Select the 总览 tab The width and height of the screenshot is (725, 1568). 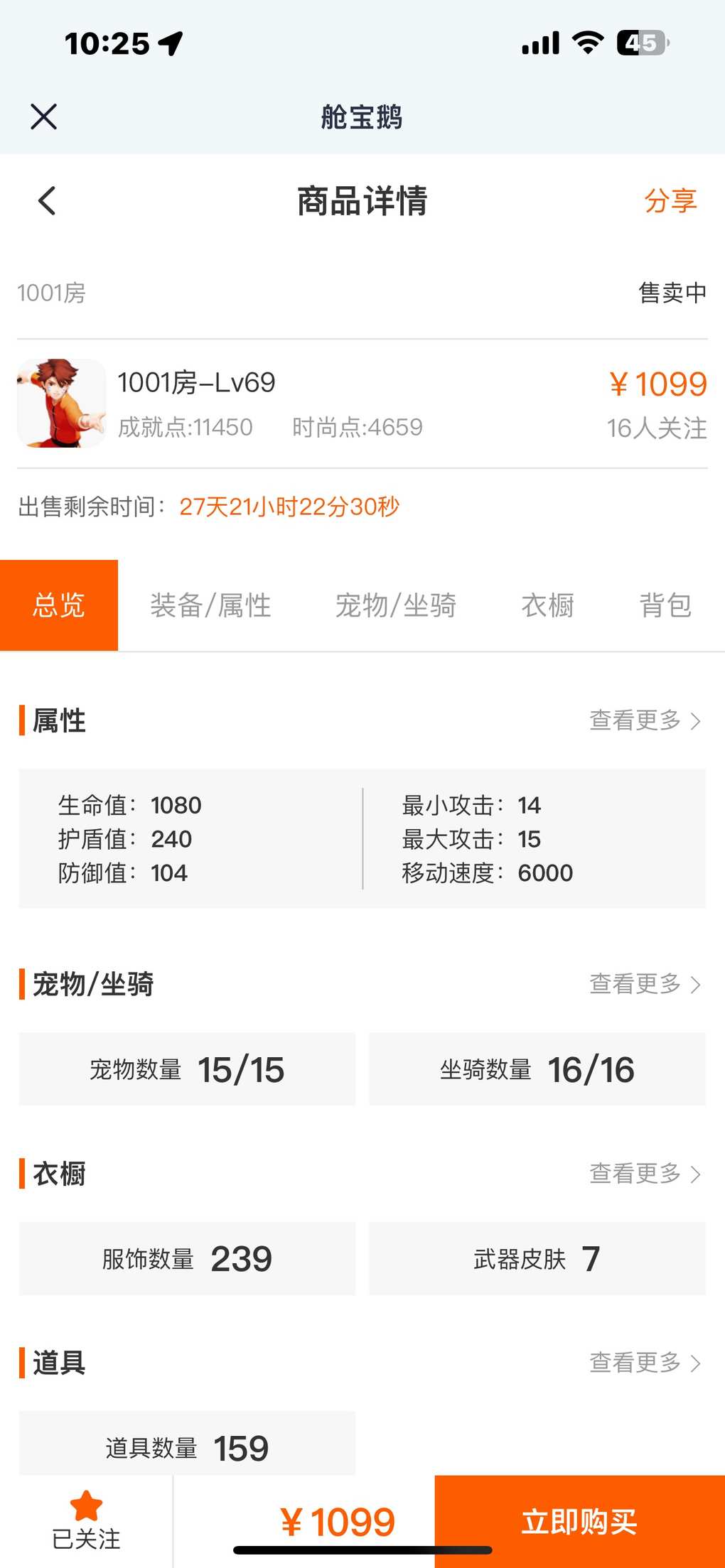(59, 605)
